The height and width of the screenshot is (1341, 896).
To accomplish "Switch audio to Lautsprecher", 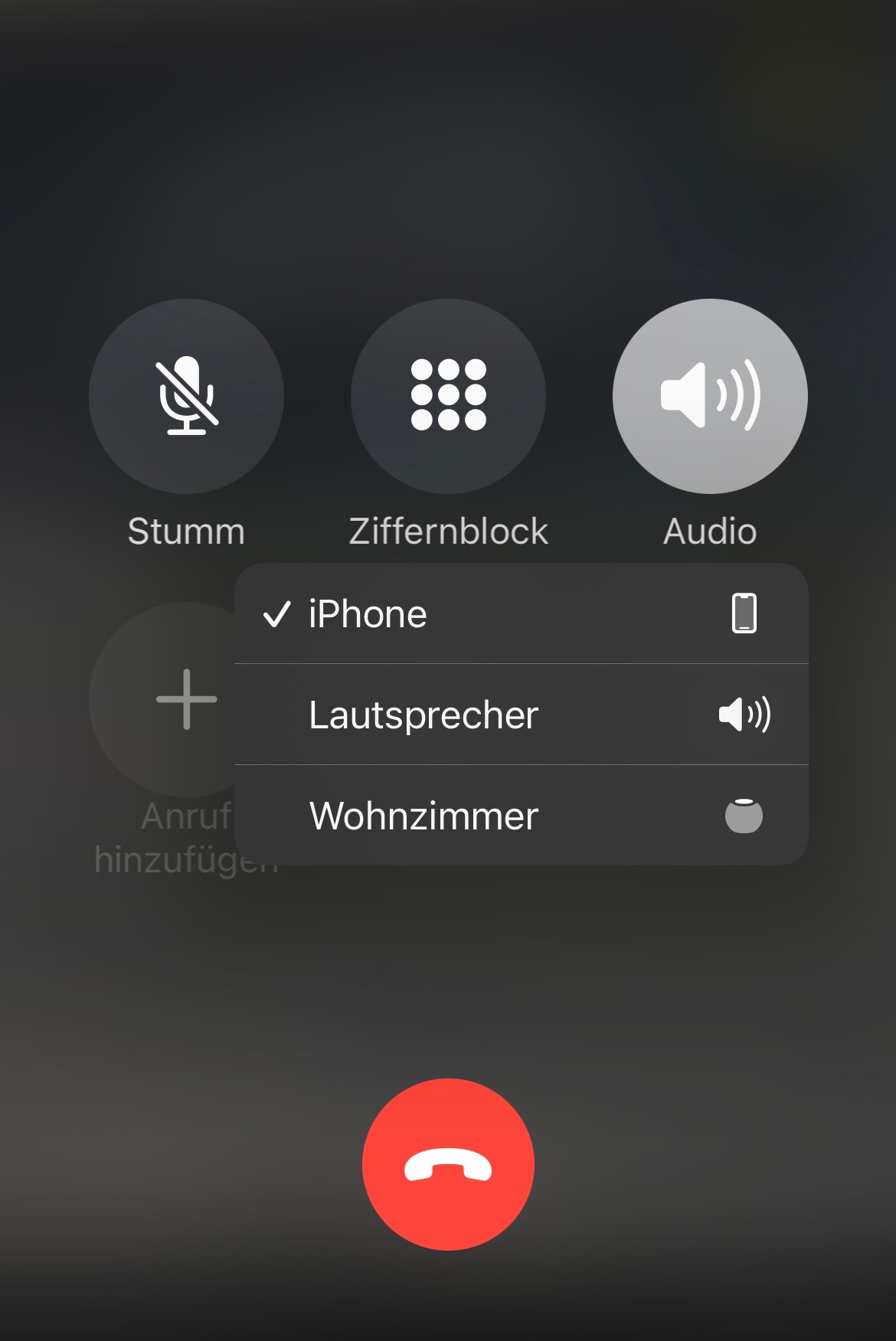I will point(521,715).
